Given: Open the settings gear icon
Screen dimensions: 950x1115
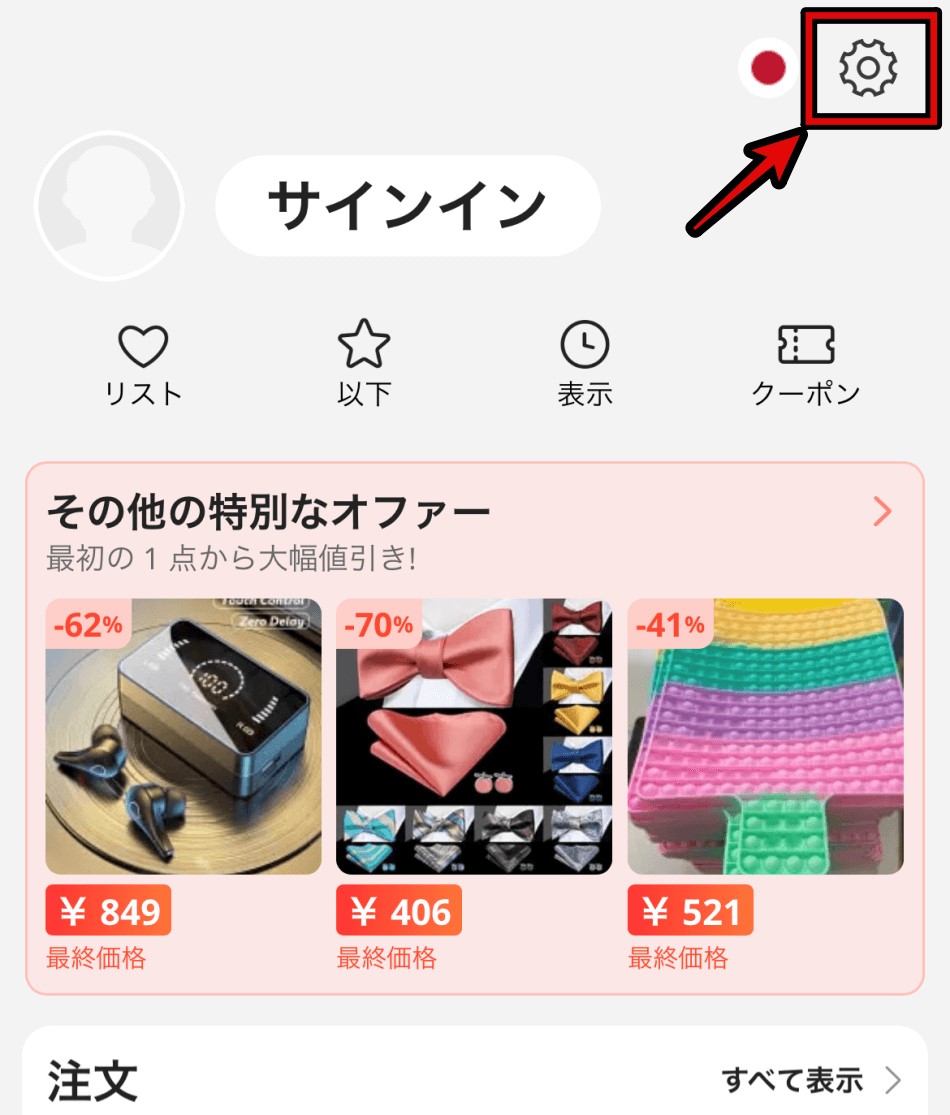Looking at the screenshot, I should coord(868,67).
